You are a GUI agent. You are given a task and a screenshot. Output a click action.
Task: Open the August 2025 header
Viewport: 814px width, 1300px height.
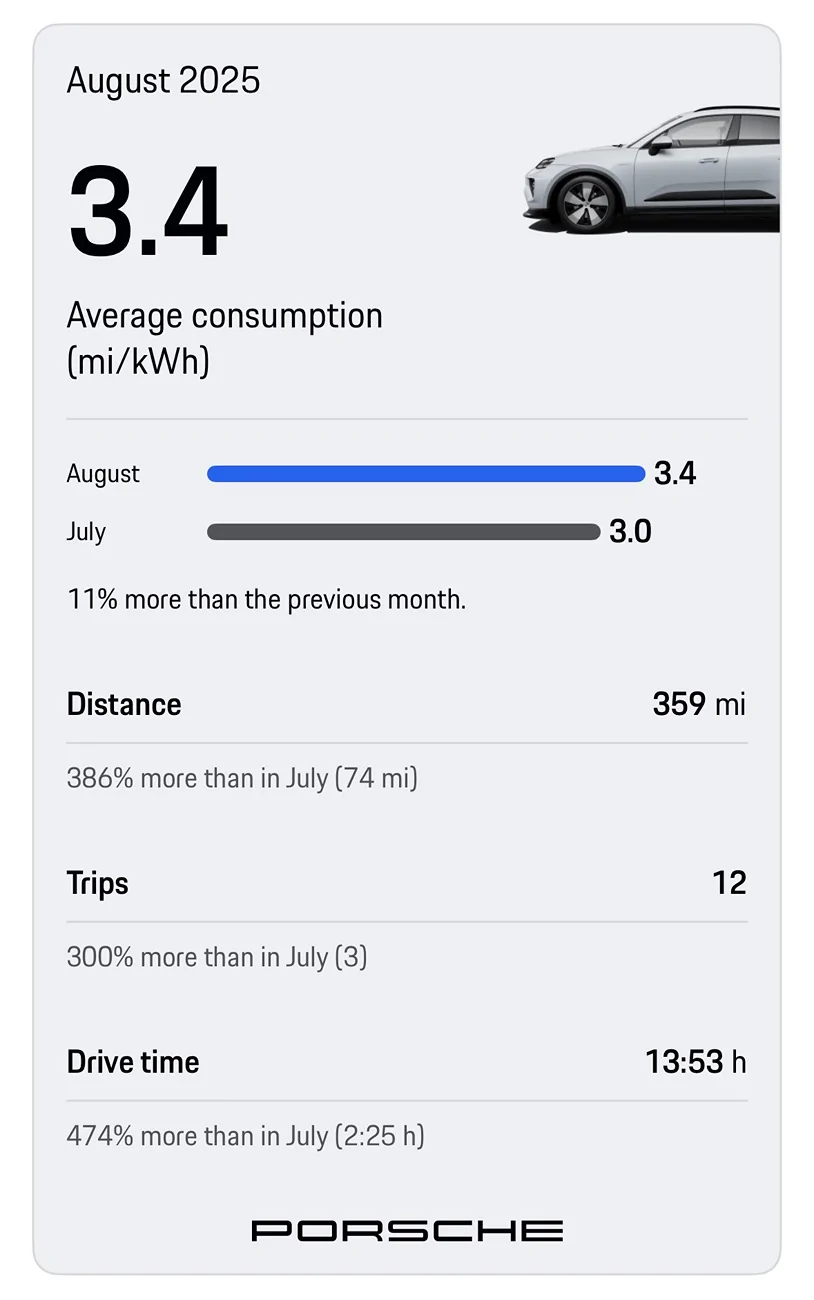click(163, 80)
